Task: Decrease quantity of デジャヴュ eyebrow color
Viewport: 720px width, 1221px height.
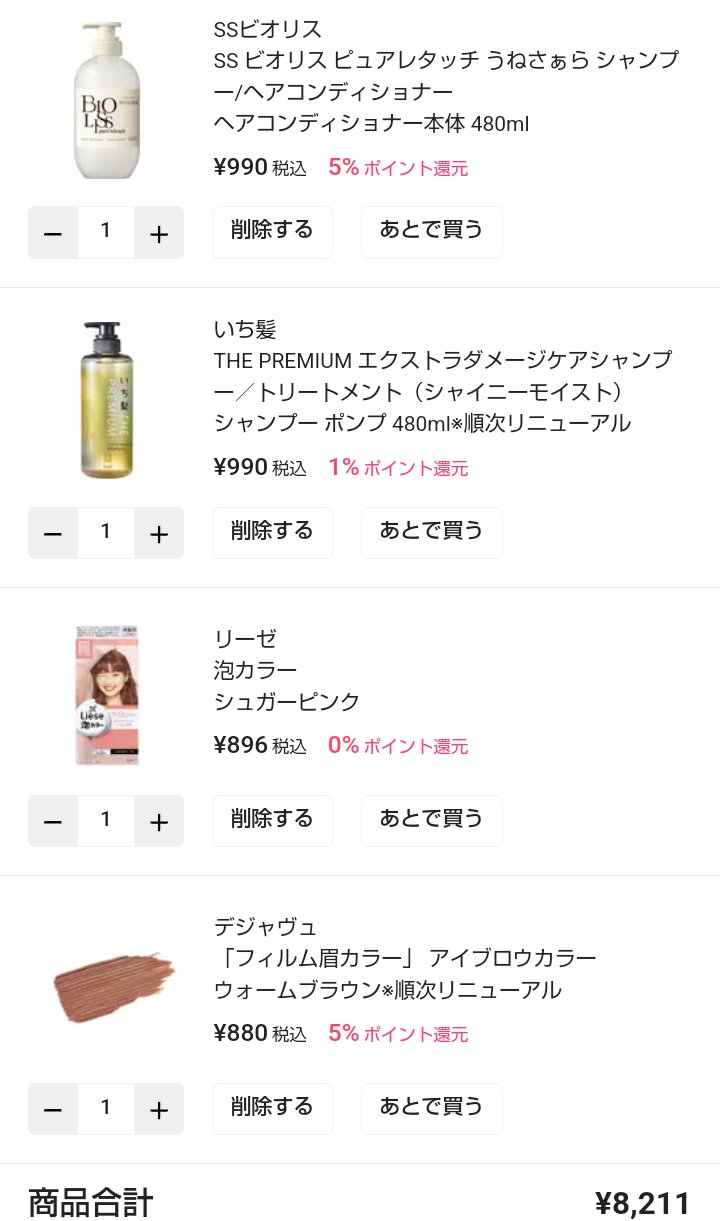Action: (x=52, y=1109)
